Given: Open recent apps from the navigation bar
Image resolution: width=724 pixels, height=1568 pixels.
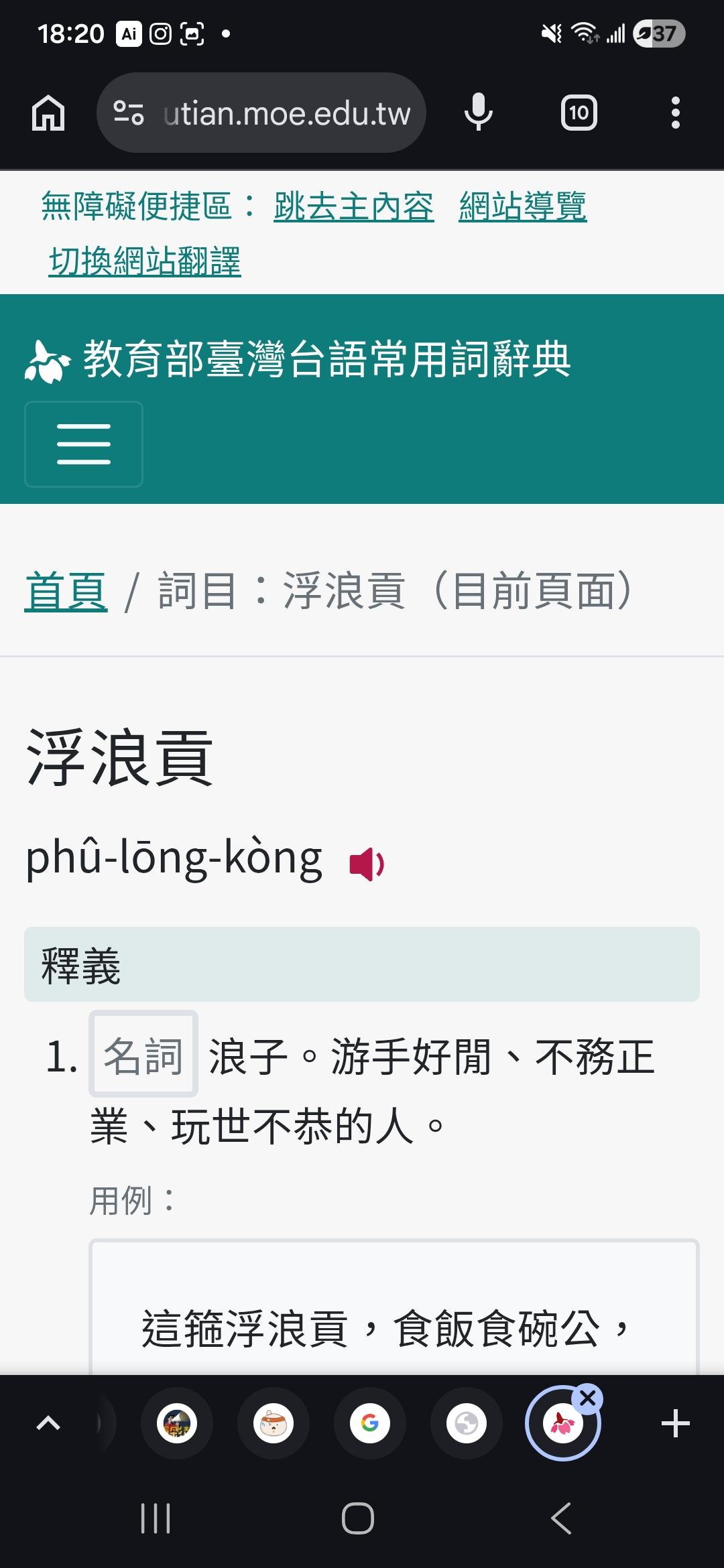Looking at the screenshot, I should coord(156,1518).
